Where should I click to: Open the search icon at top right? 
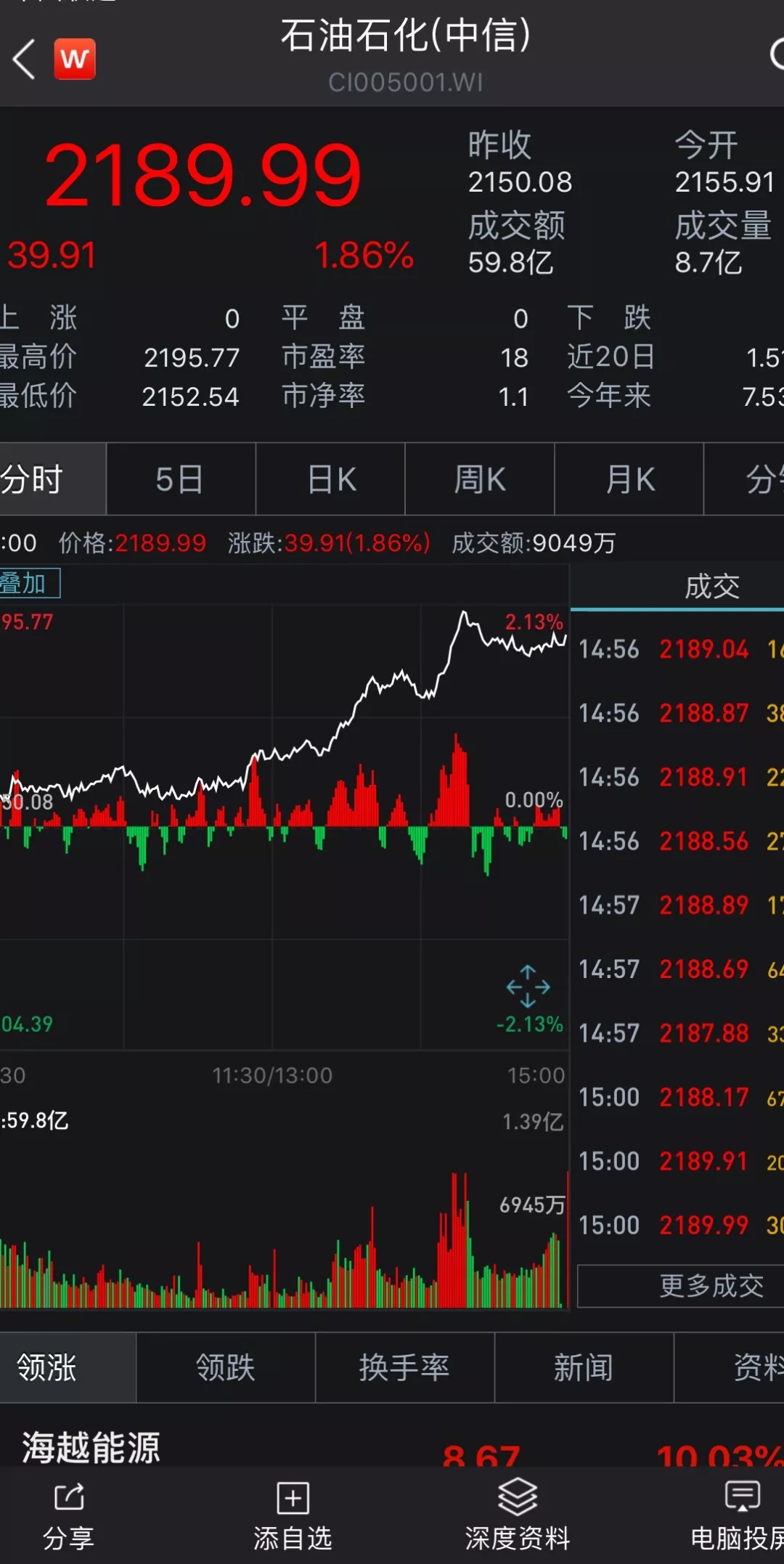775,55
